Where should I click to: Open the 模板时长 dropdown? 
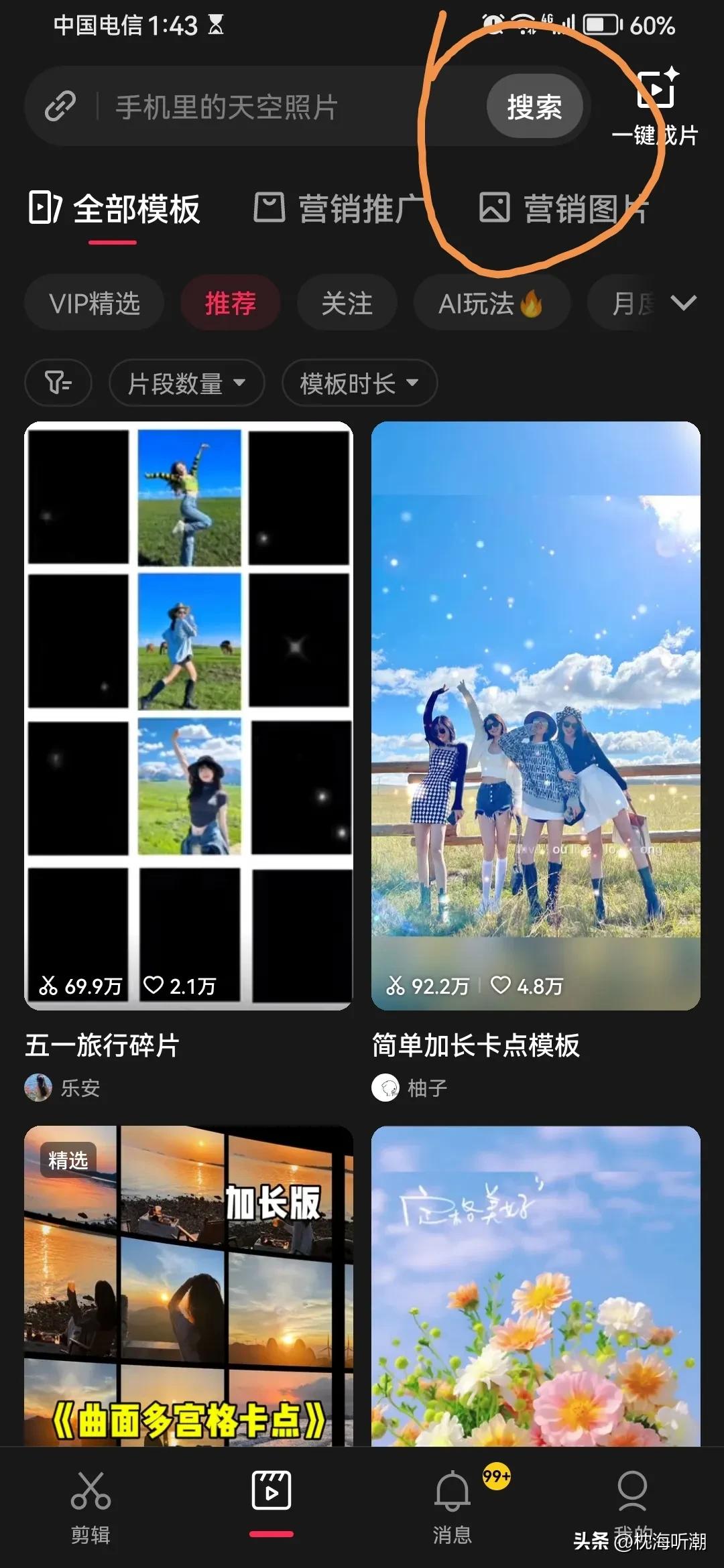tap(359, 383)
